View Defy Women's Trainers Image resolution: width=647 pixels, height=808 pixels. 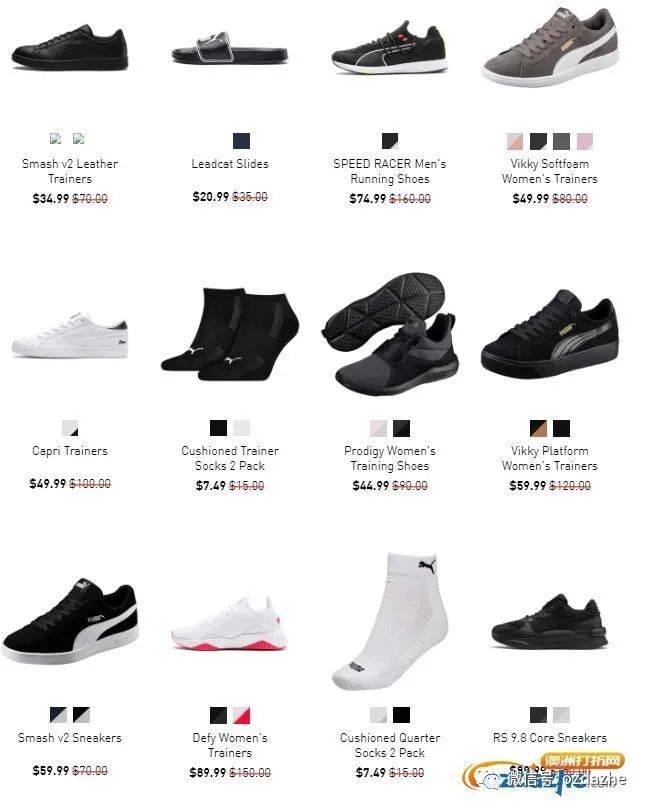pyautogui.click(x=229, y=745)
